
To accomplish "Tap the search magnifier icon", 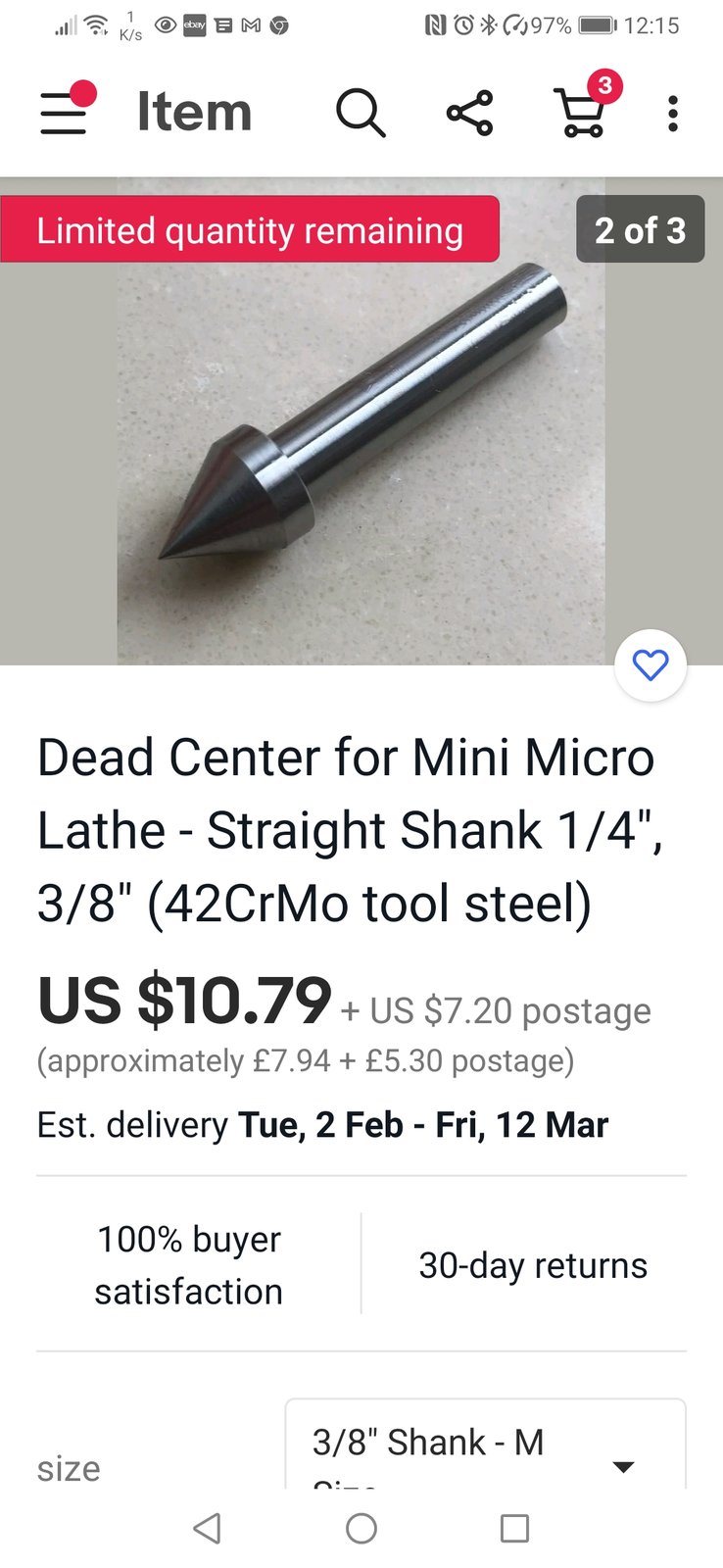I will [361, 113].
